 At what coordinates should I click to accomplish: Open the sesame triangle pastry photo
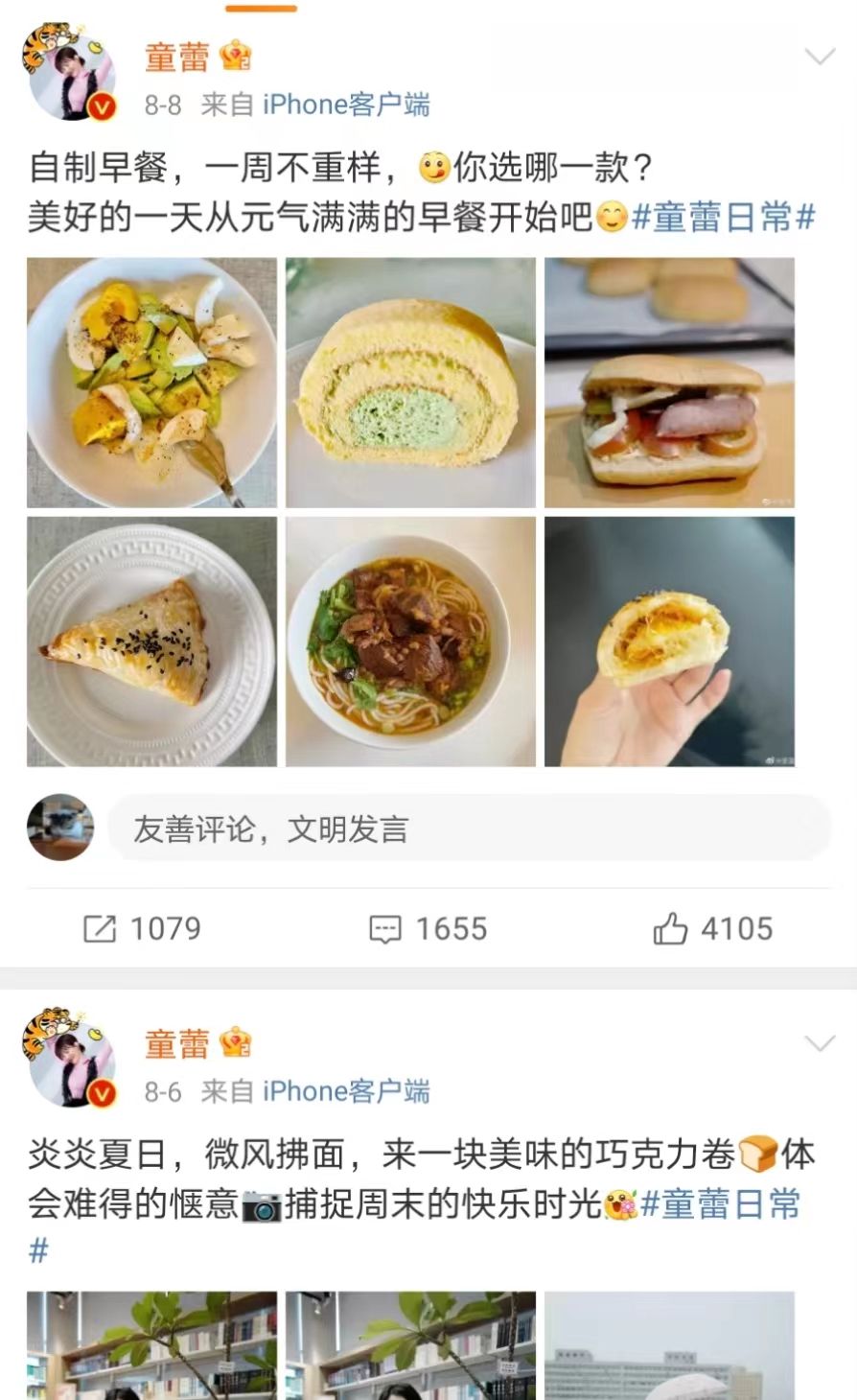(x=153, y=641)
